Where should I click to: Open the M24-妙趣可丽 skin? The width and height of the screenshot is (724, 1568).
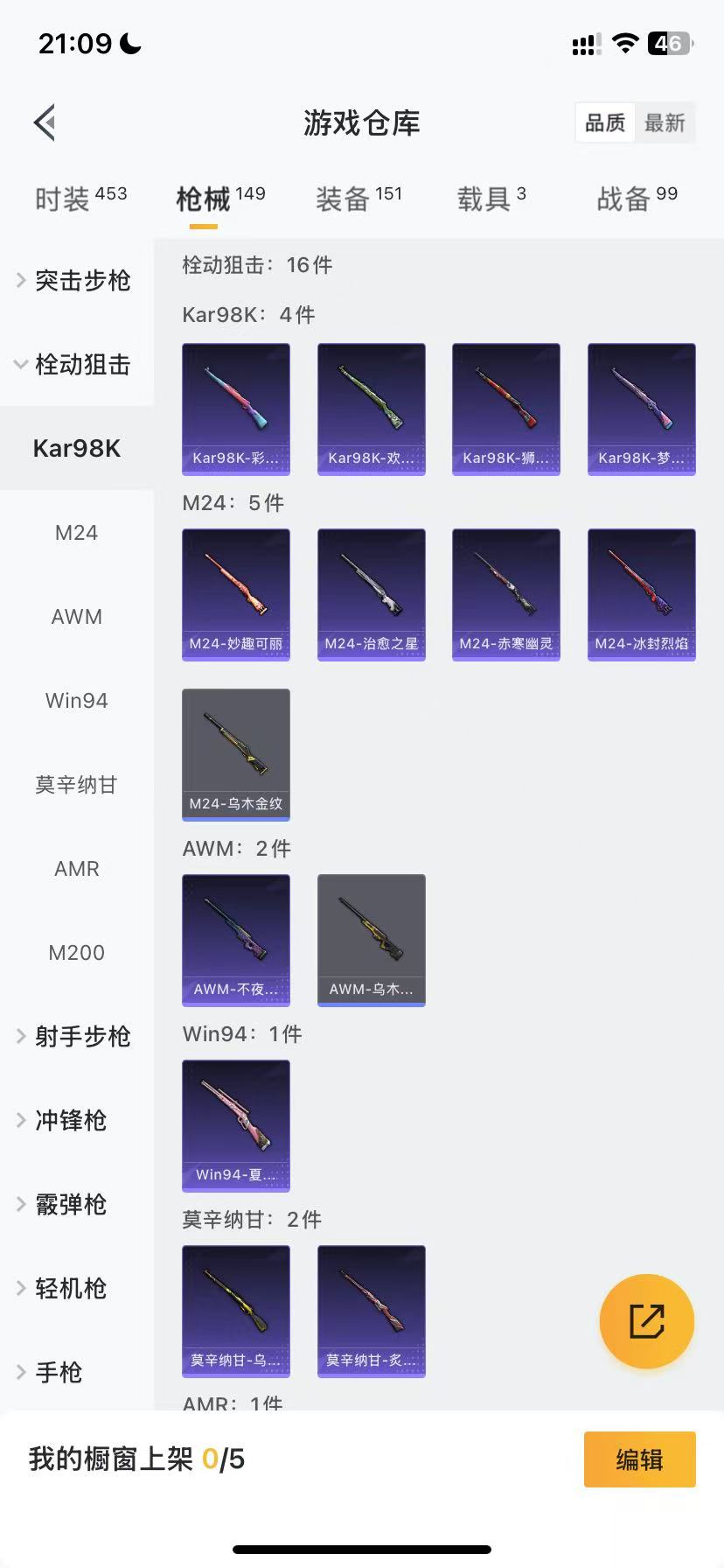(236, 594)
